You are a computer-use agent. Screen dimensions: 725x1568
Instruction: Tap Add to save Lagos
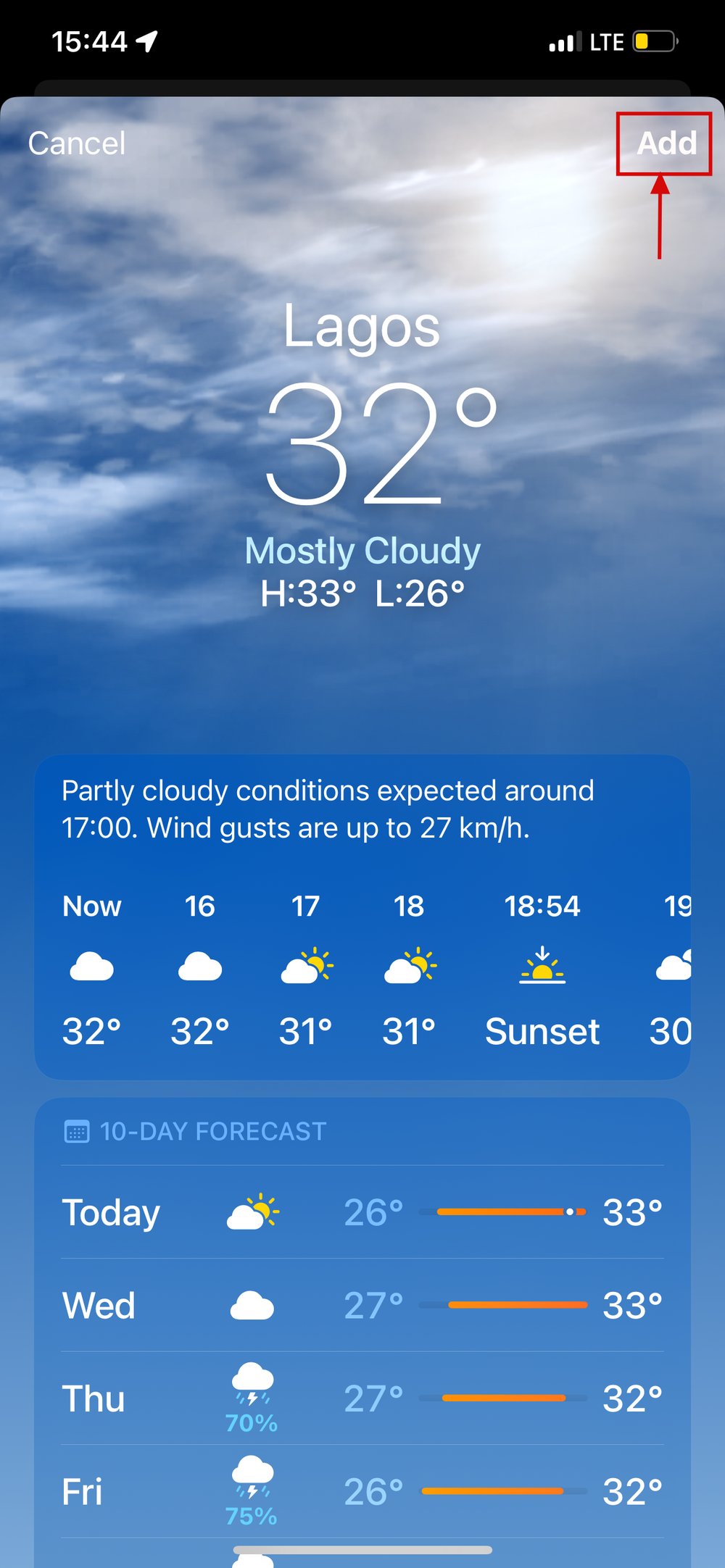pyautogui.click(x=664, y=143)
